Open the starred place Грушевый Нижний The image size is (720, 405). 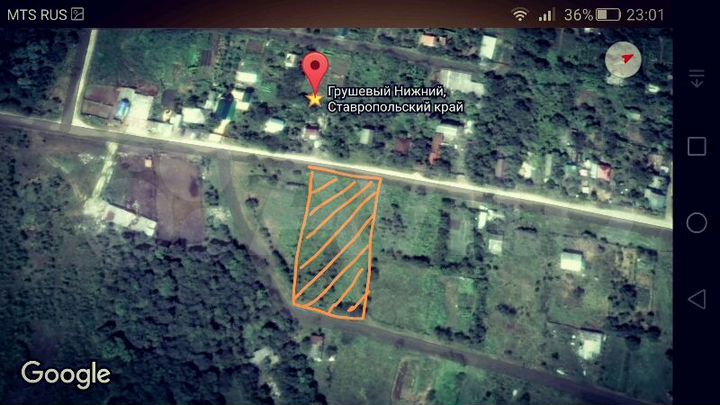coord(316,99)
